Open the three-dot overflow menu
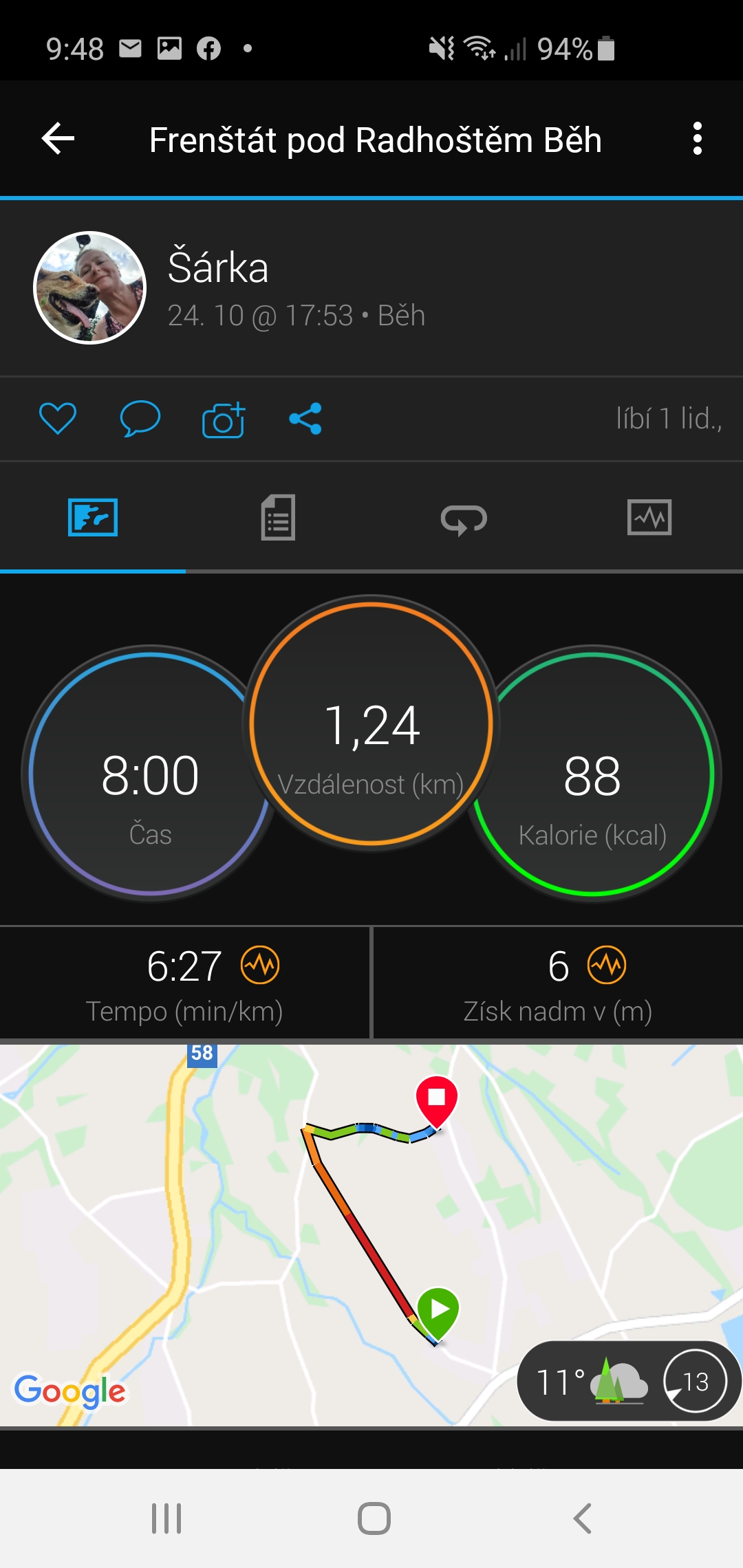Viewport: 743px width, 1568px height. tap(697, 139)
